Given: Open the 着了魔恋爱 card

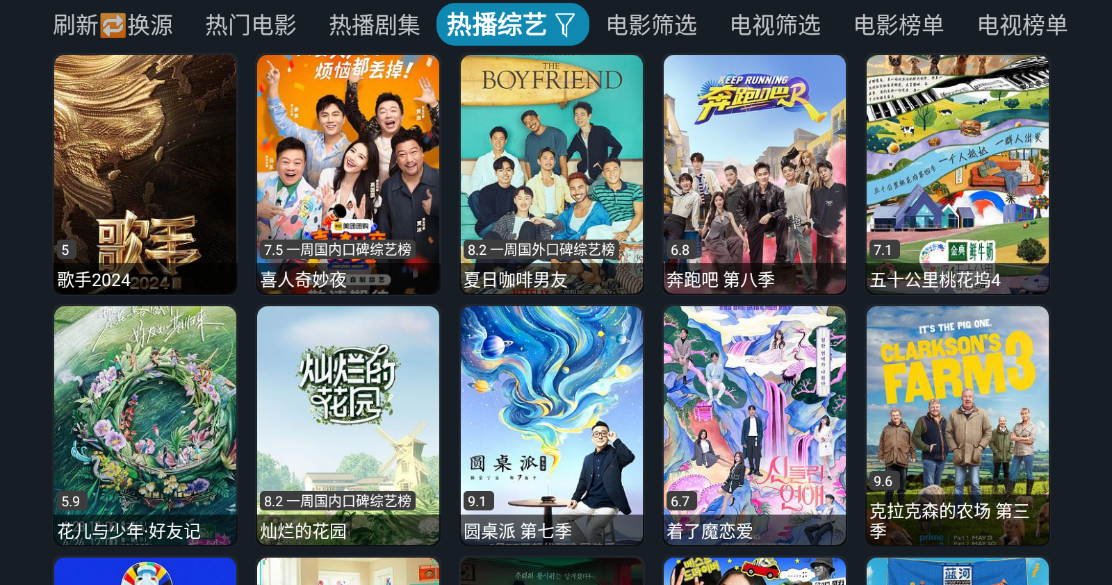Looking at the screenshot, I should [x=755, y=425].
